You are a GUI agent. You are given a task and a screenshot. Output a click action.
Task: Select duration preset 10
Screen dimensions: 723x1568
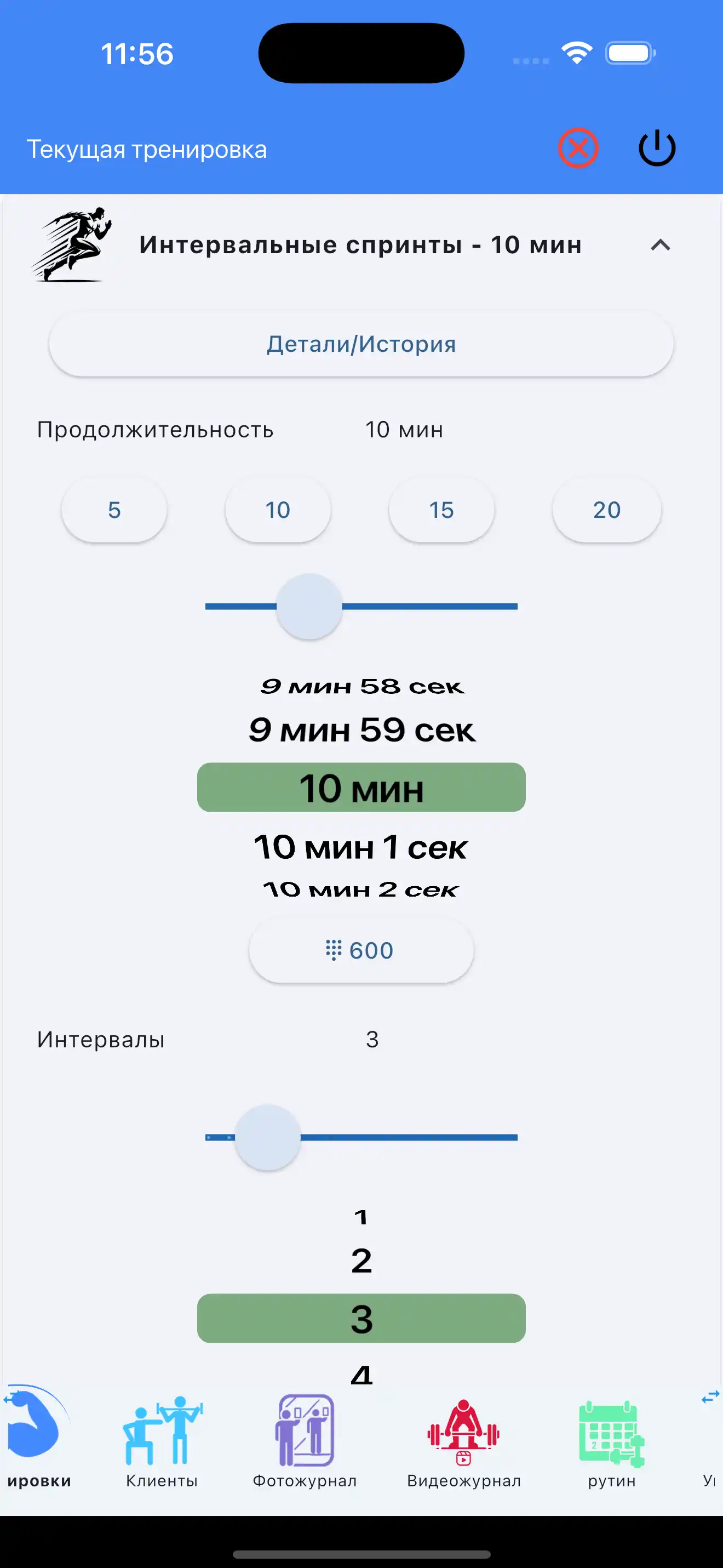coord(277,510)
